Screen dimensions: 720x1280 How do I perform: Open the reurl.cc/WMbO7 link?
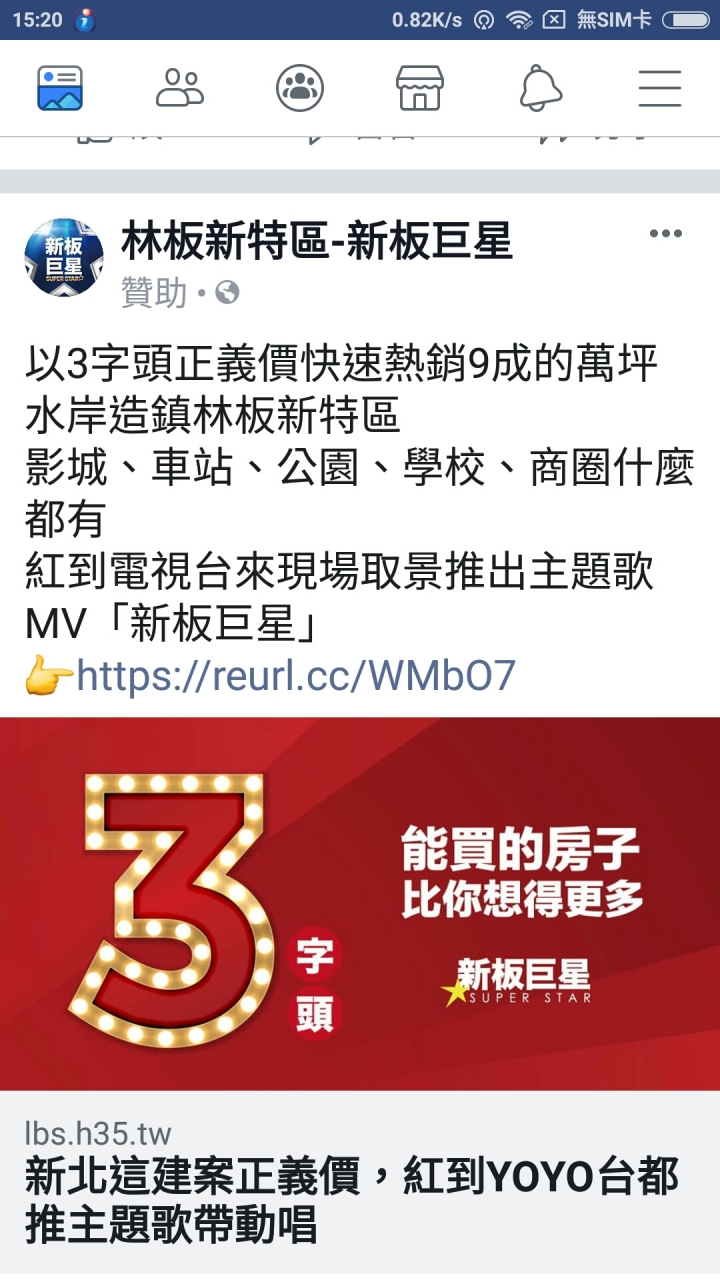click(296, 676)
